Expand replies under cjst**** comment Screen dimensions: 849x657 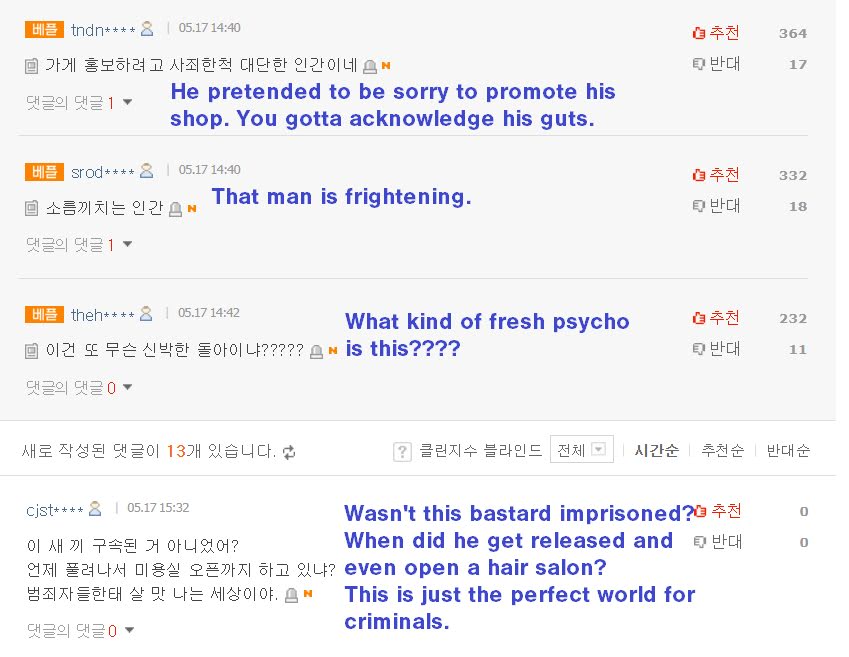[x=80, y=630]
